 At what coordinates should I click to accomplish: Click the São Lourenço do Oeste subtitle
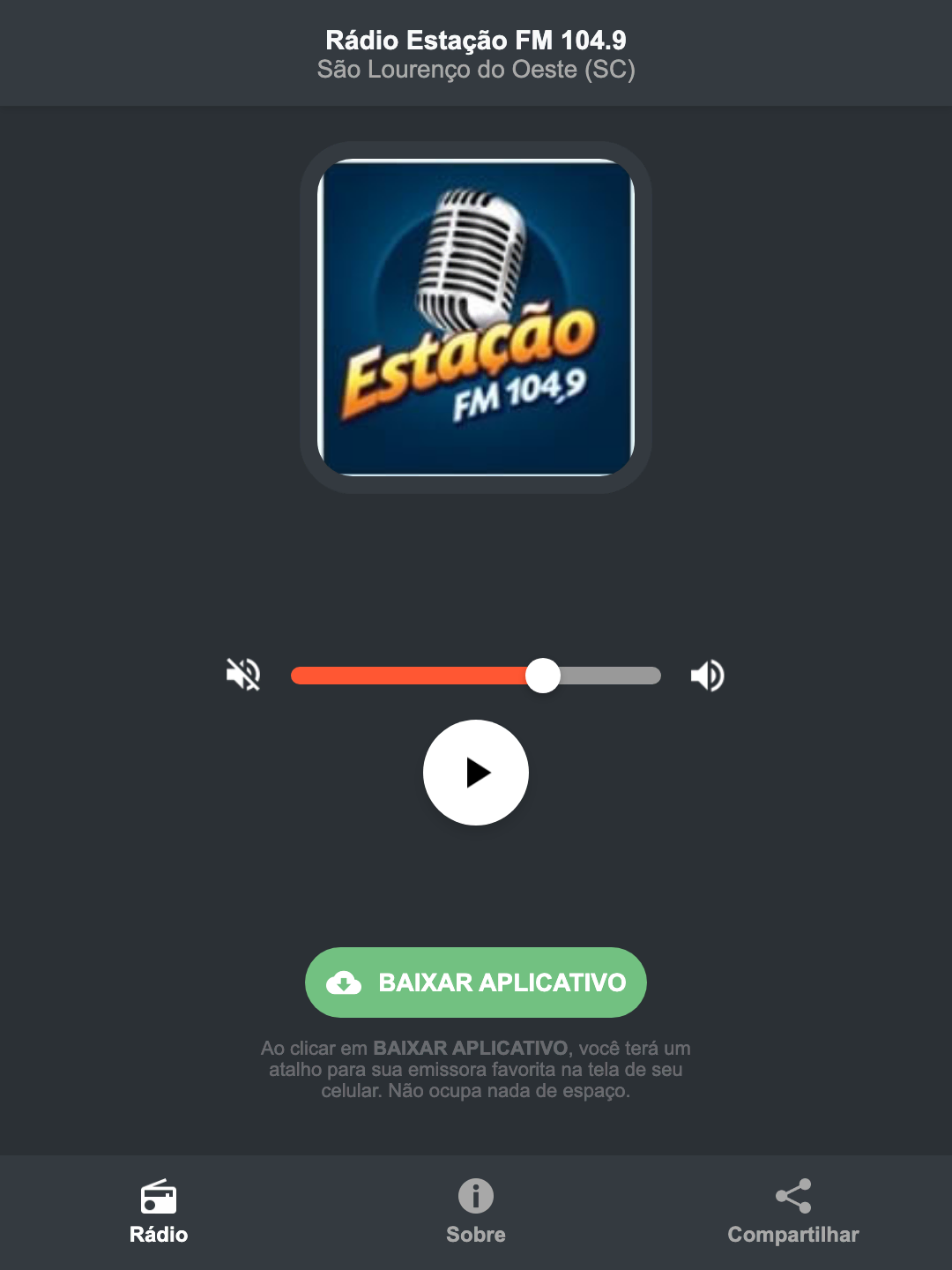[x=475, y=71]
